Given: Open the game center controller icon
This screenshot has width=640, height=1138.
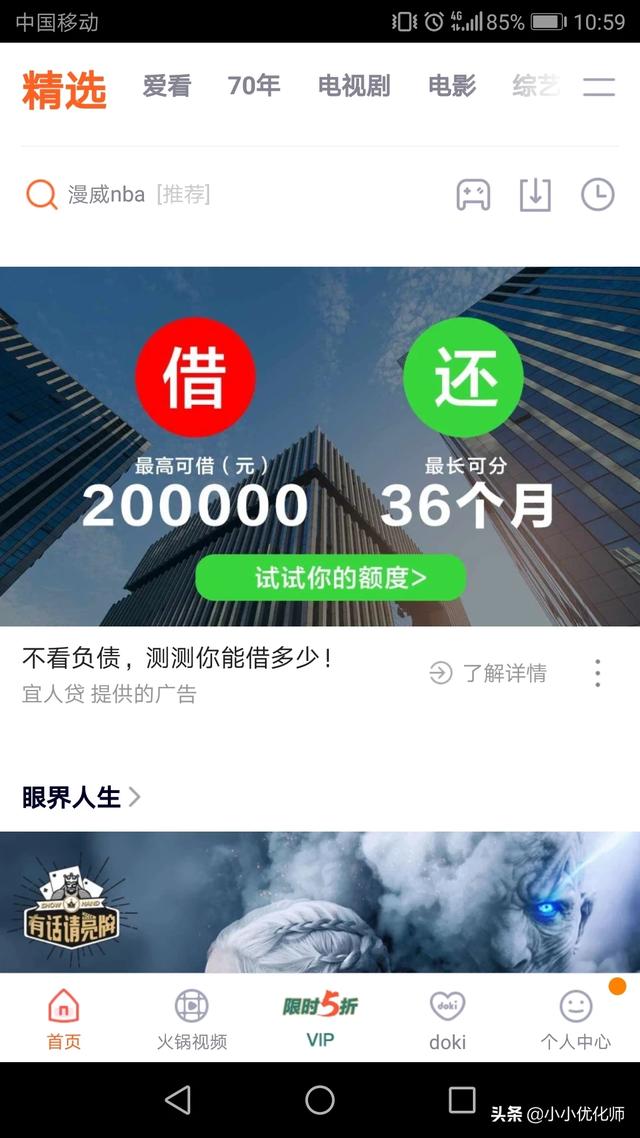Looking at the screenshot, I should tap(473, 194).
